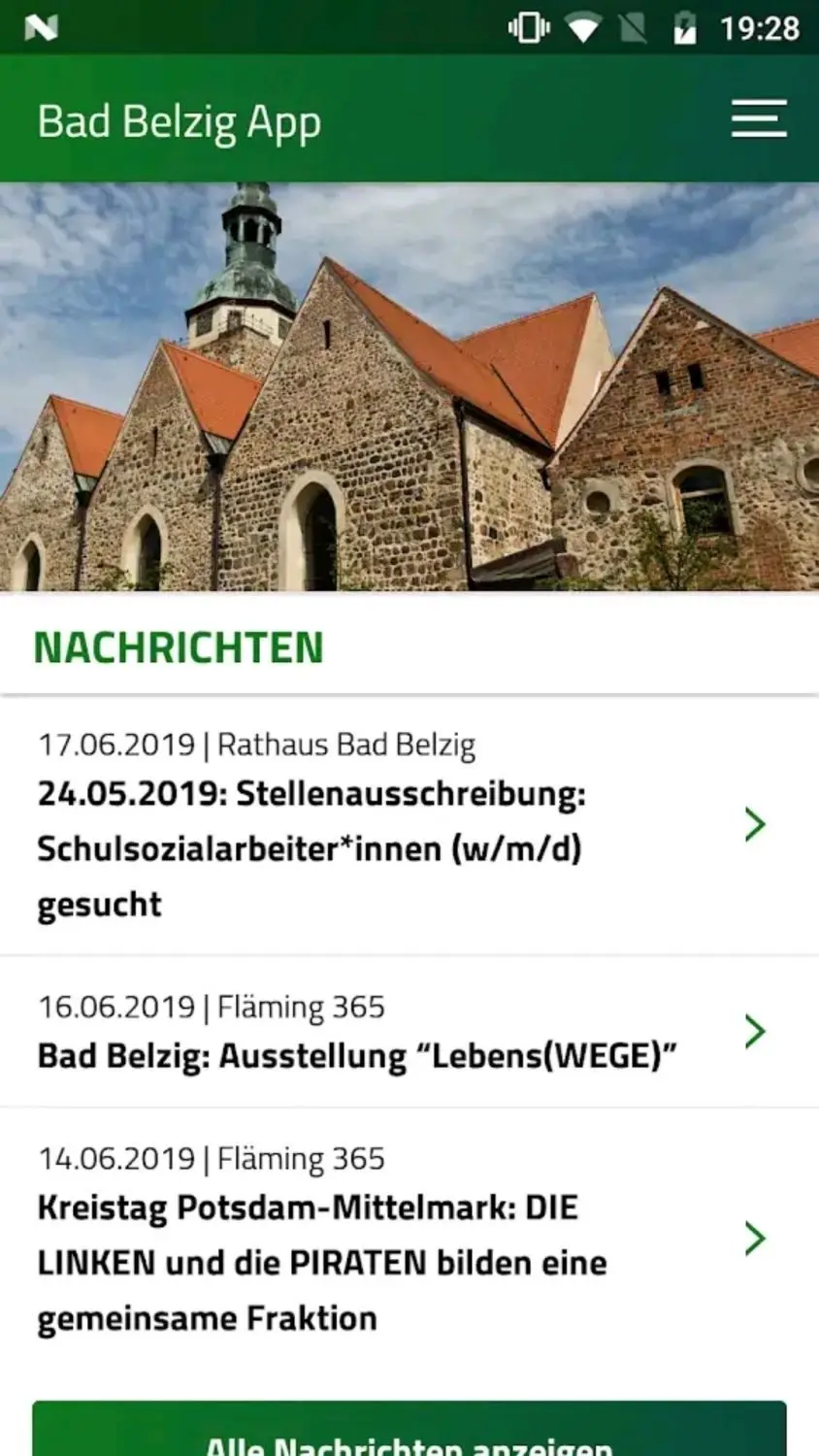819x1456 pixels.
Task: Open the Schulsozialarbeiter*innen job posting
Action: (x=311, y=849)
